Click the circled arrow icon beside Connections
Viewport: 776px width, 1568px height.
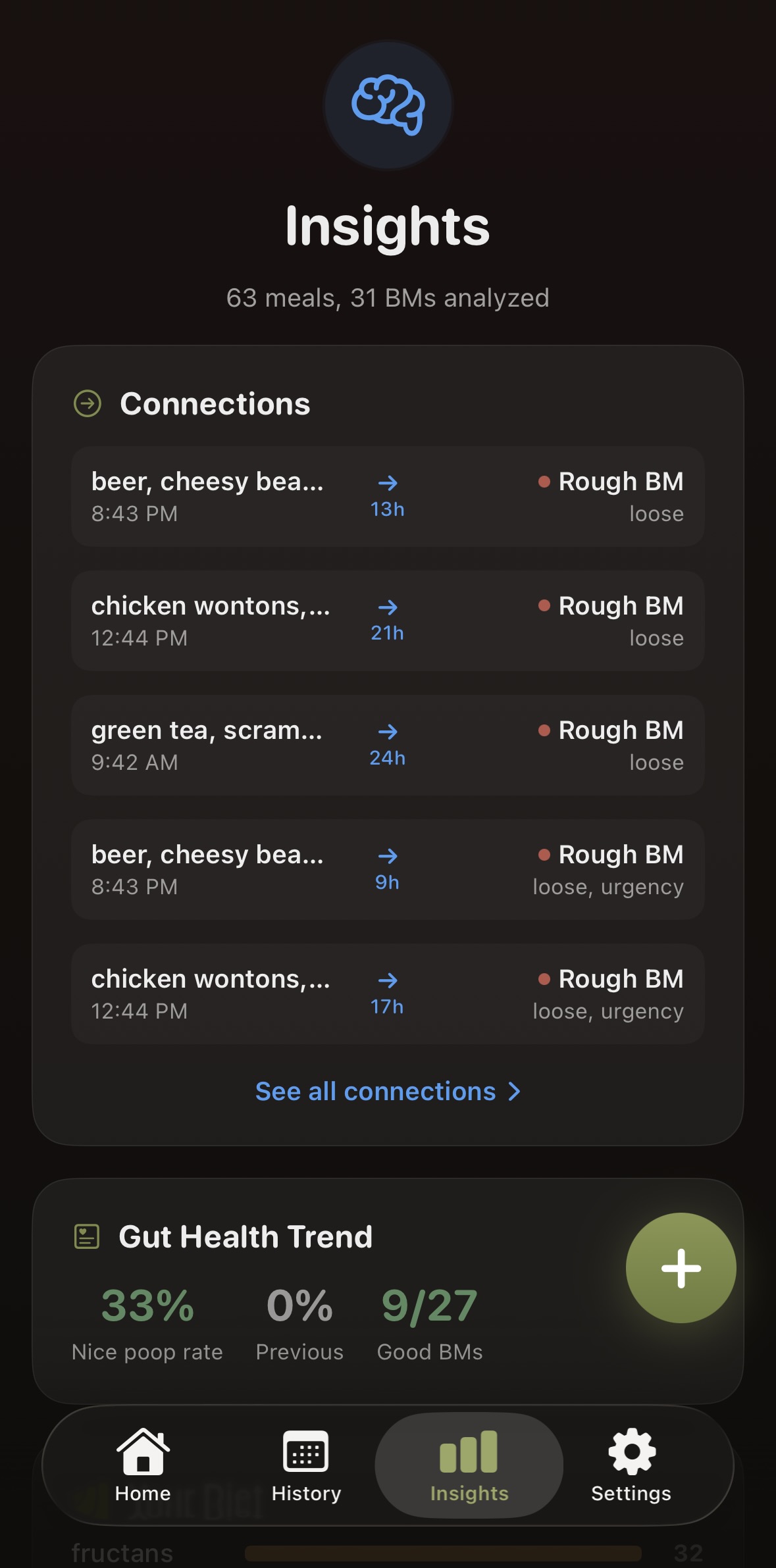point(88,403)
